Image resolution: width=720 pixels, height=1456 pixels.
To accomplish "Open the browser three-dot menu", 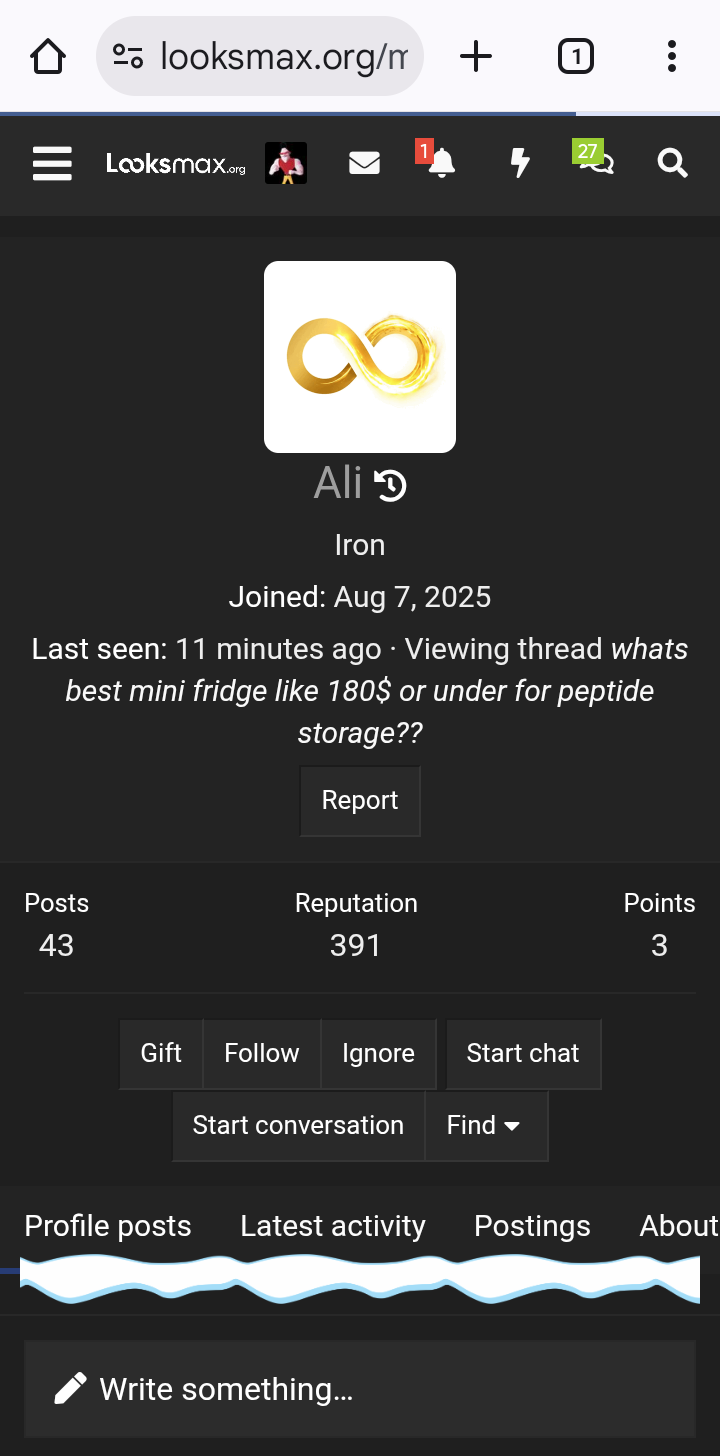I will [671, 56].
